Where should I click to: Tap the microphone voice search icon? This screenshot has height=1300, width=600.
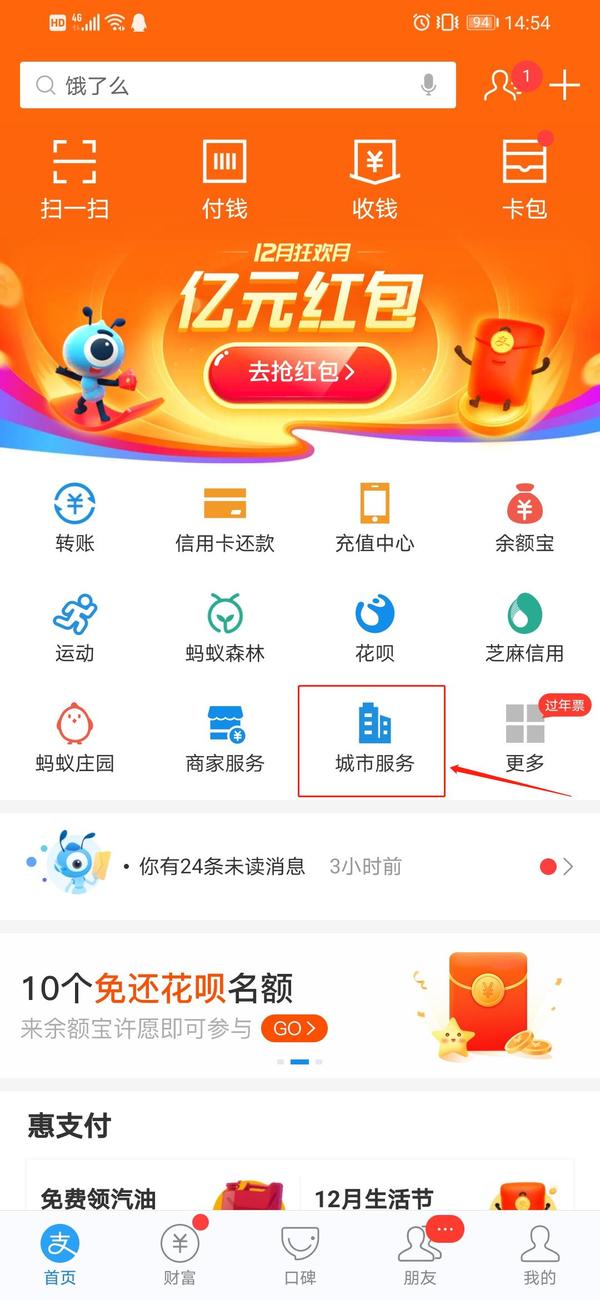429,86
